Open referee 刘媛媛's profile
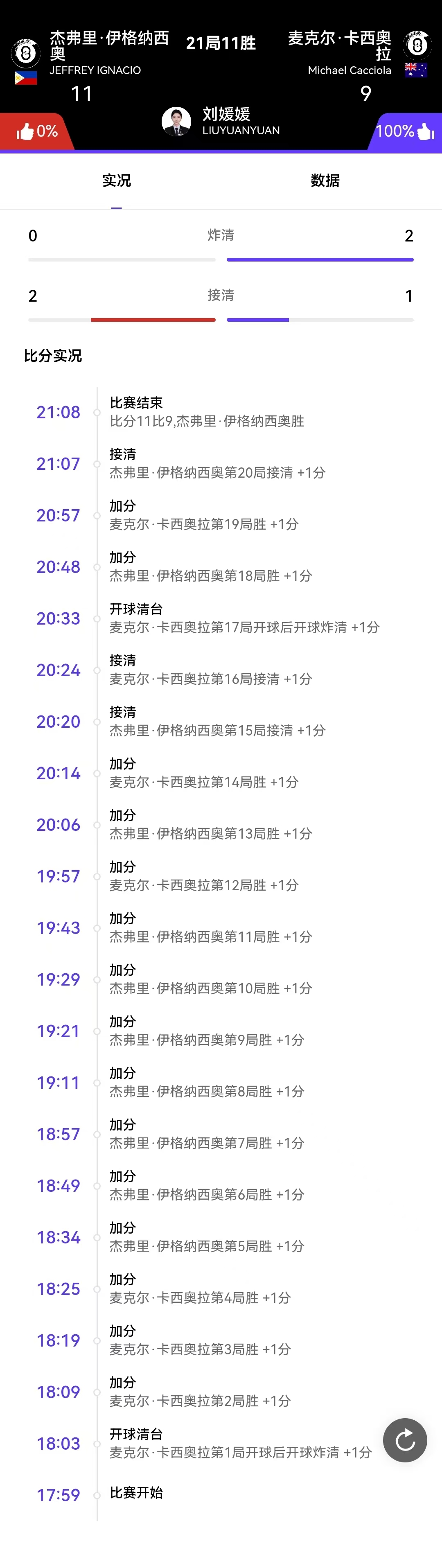 (x=176, y=120)
